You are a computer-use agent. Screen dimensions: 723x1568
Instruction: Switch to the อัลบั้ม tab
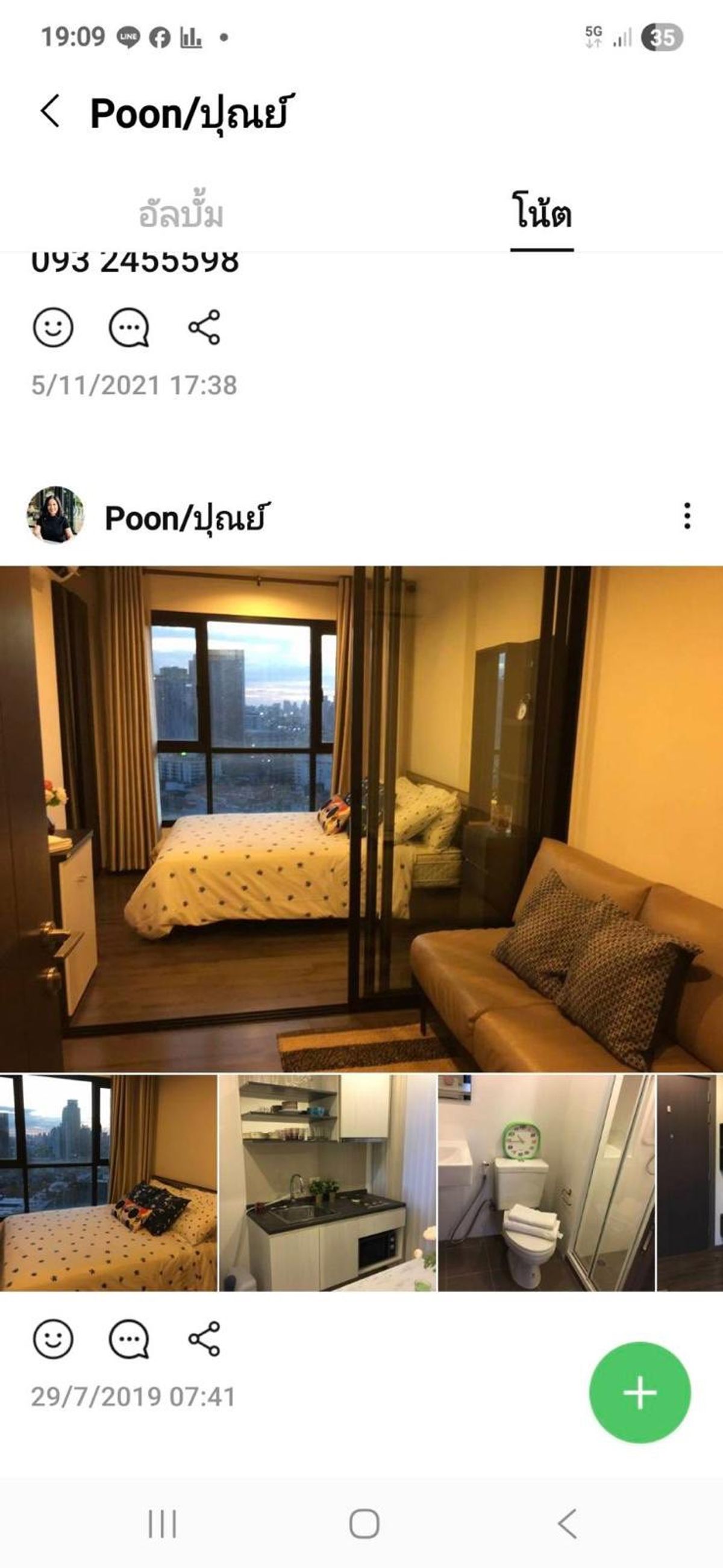coord(181,215)
